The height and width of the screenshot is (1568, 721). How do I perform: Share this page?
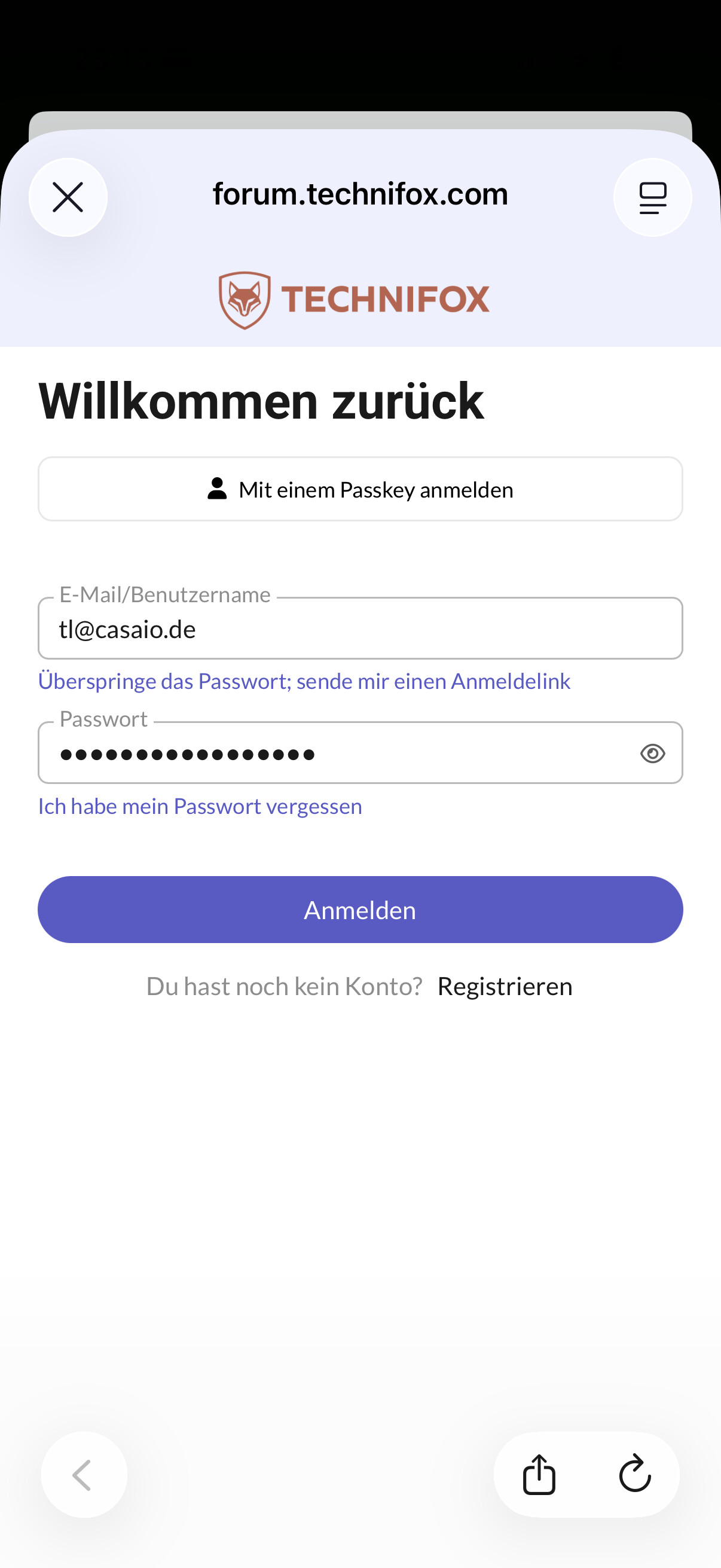pos(539,1475)
